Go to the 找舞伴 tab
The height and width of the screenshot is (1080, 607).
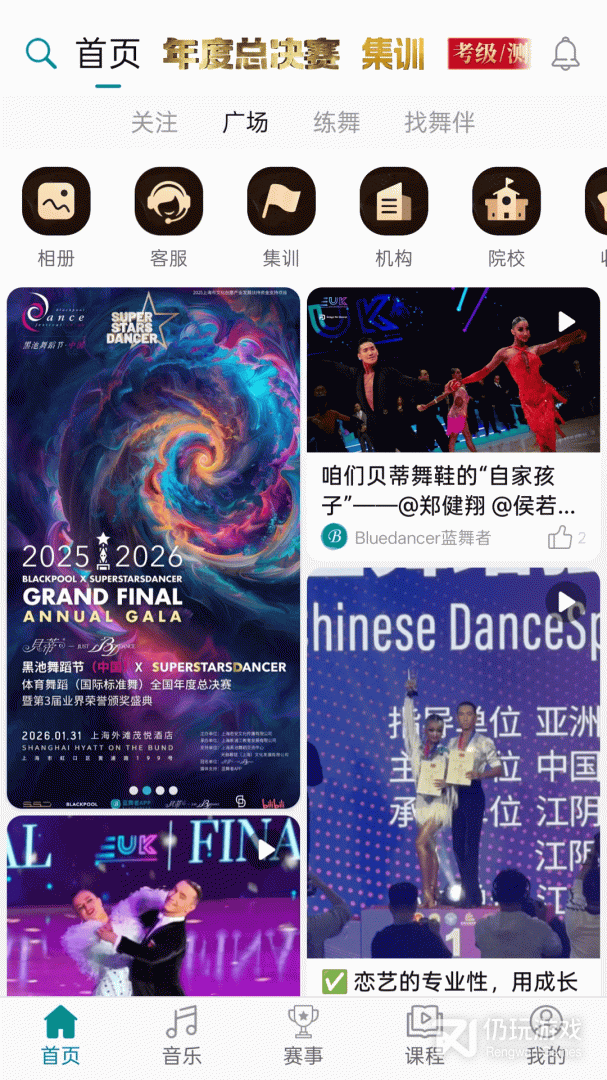[x=439, y=123]
